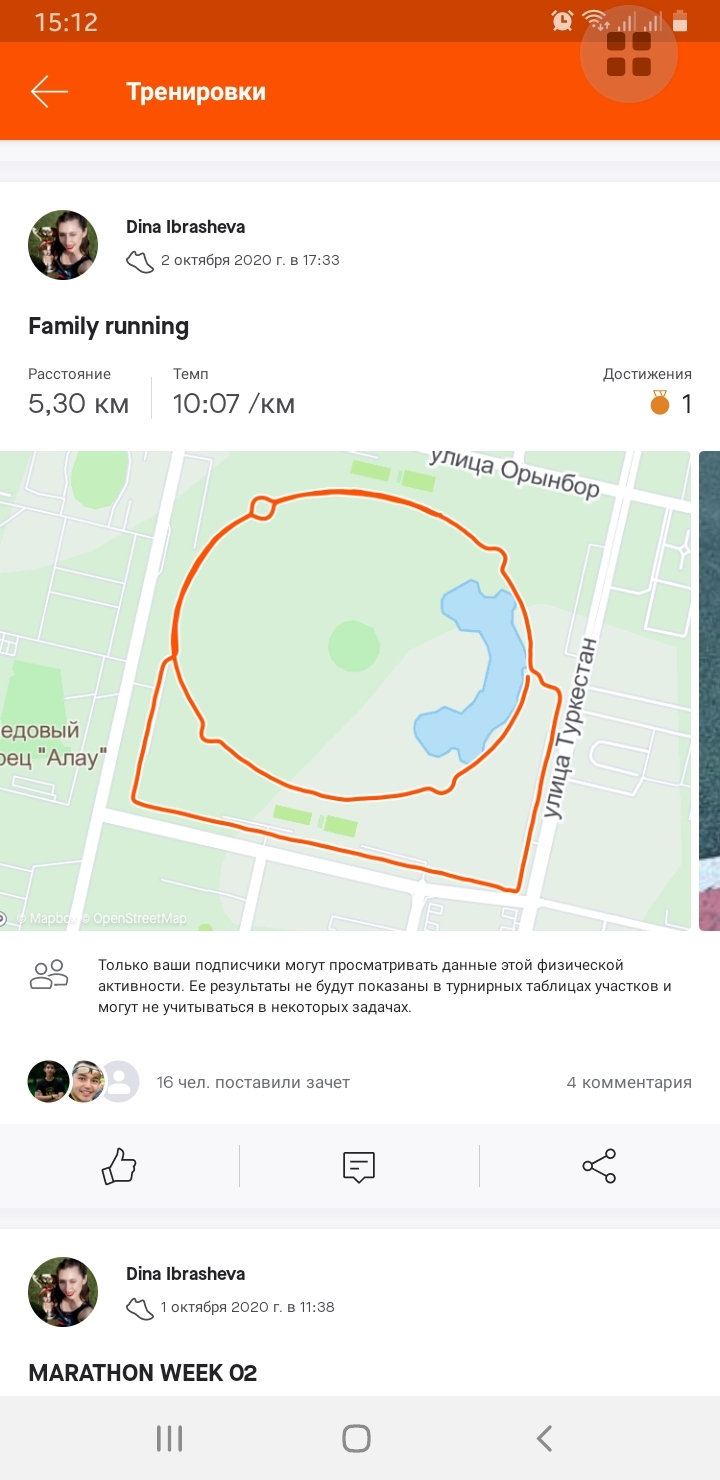The width and height of the screenshot is (720, 1480).
Task: Go to the home screen
Action: [x=357, y=1438]
